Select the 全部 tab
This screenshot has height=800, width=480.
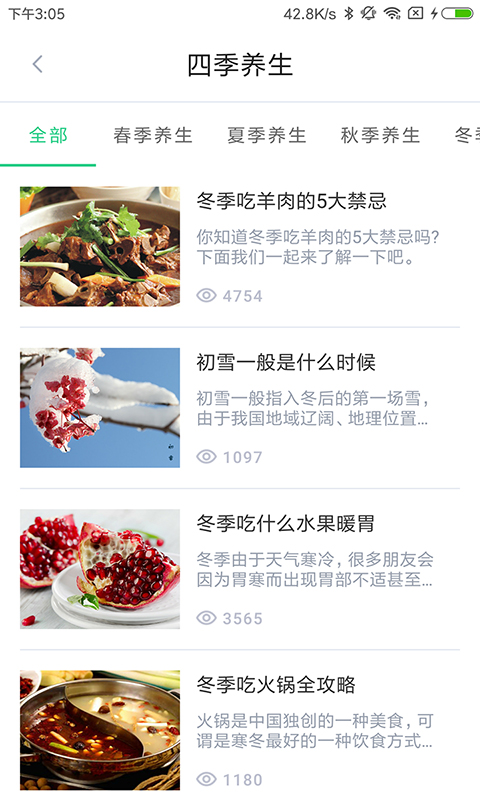[x=48, y=136]
